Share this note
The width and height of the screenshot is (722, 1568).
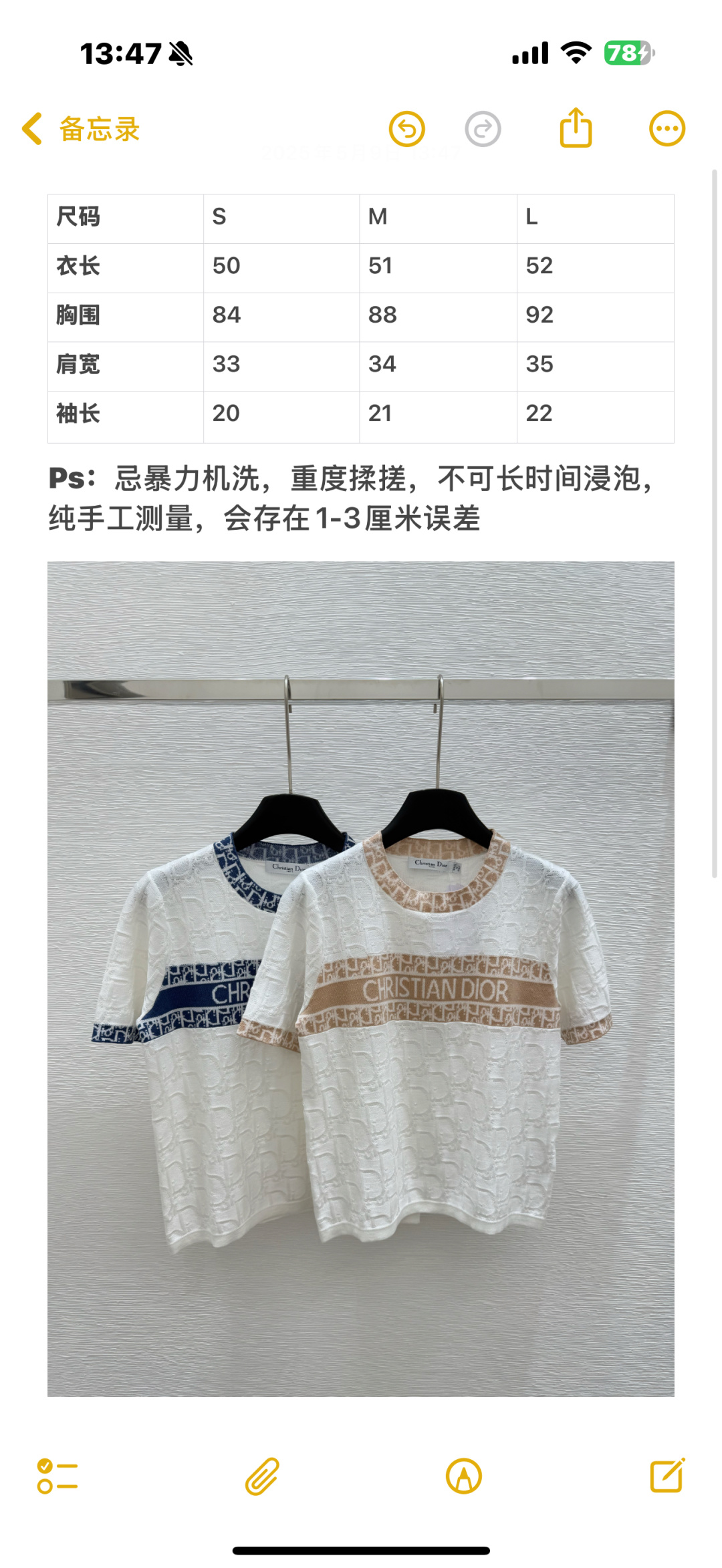click(x=576, y=127)
